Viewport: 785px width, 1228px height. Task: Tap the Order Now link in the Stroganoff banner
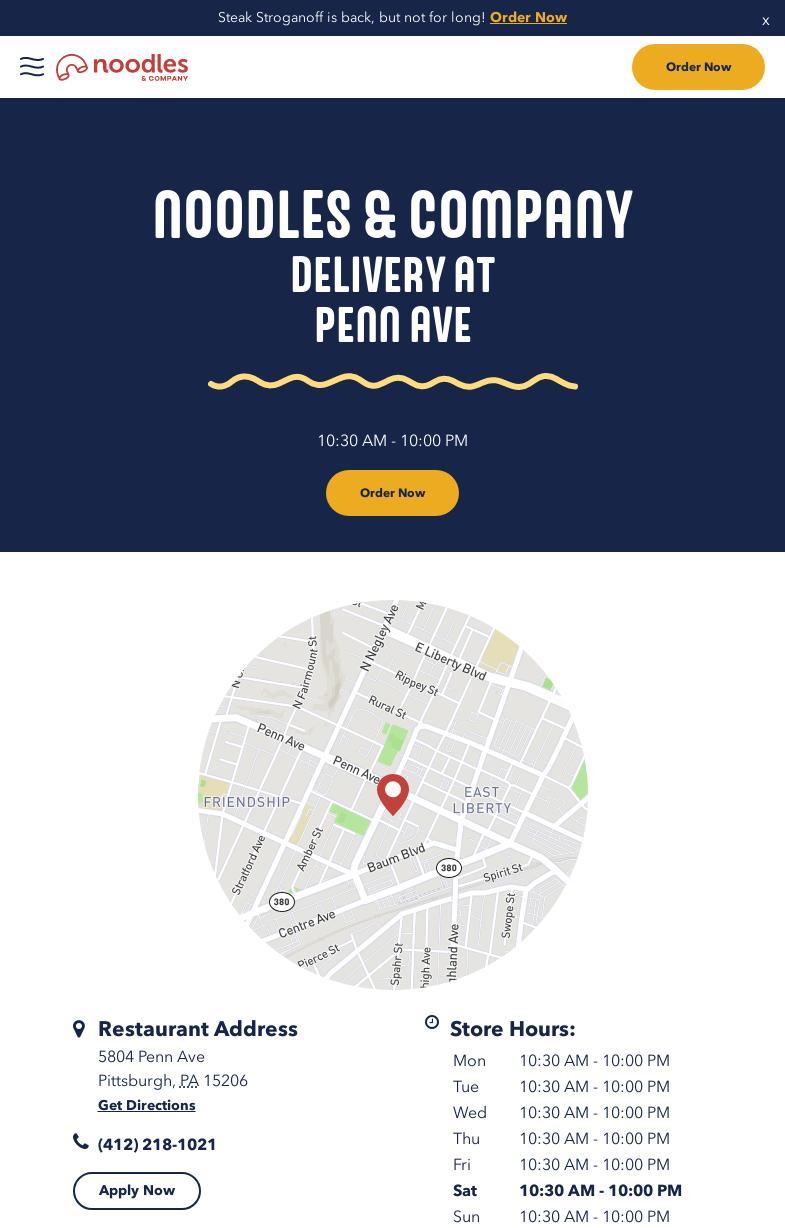click(528, 18)
